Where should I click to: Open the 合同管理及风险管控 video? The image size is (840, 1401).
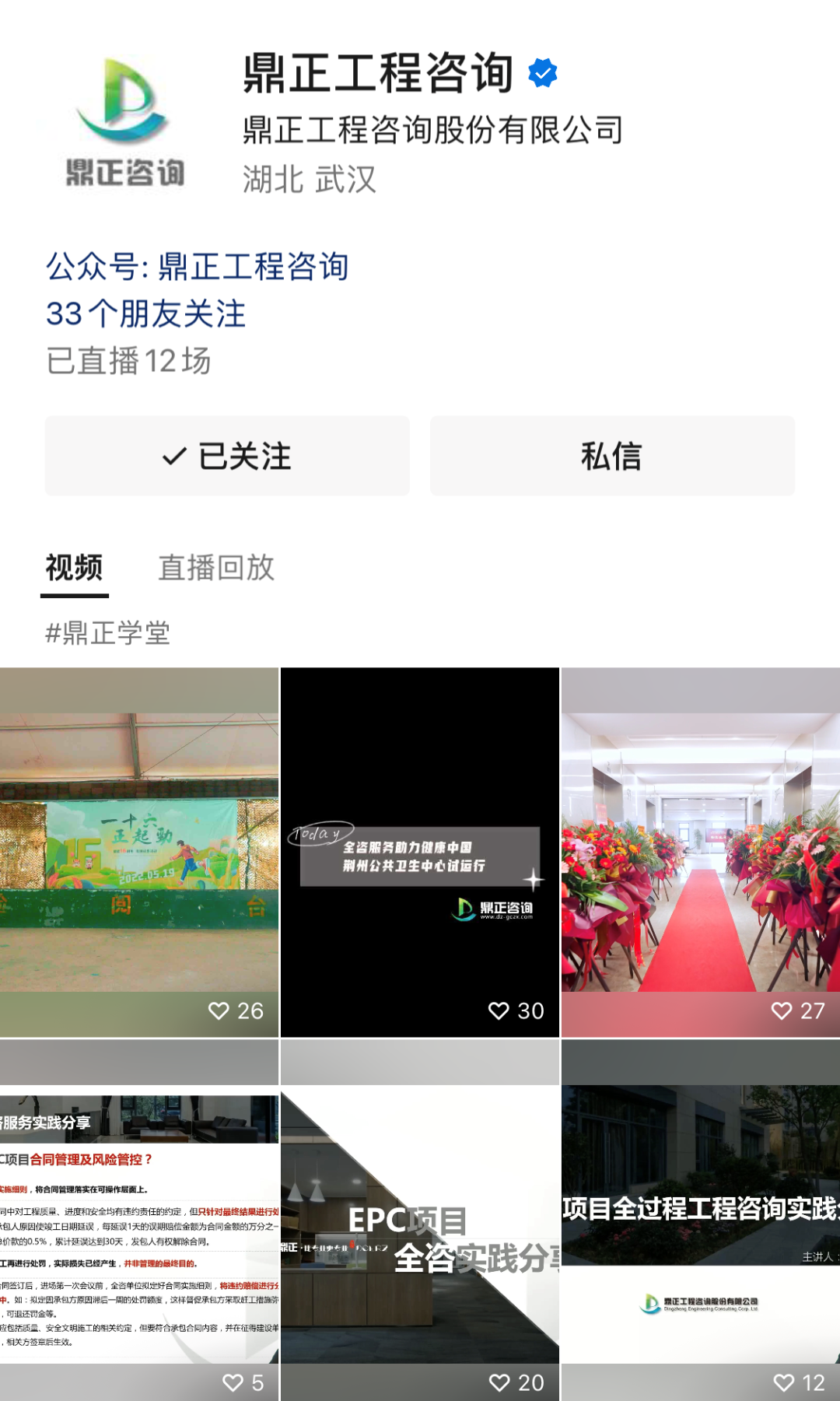point(139,1221)
